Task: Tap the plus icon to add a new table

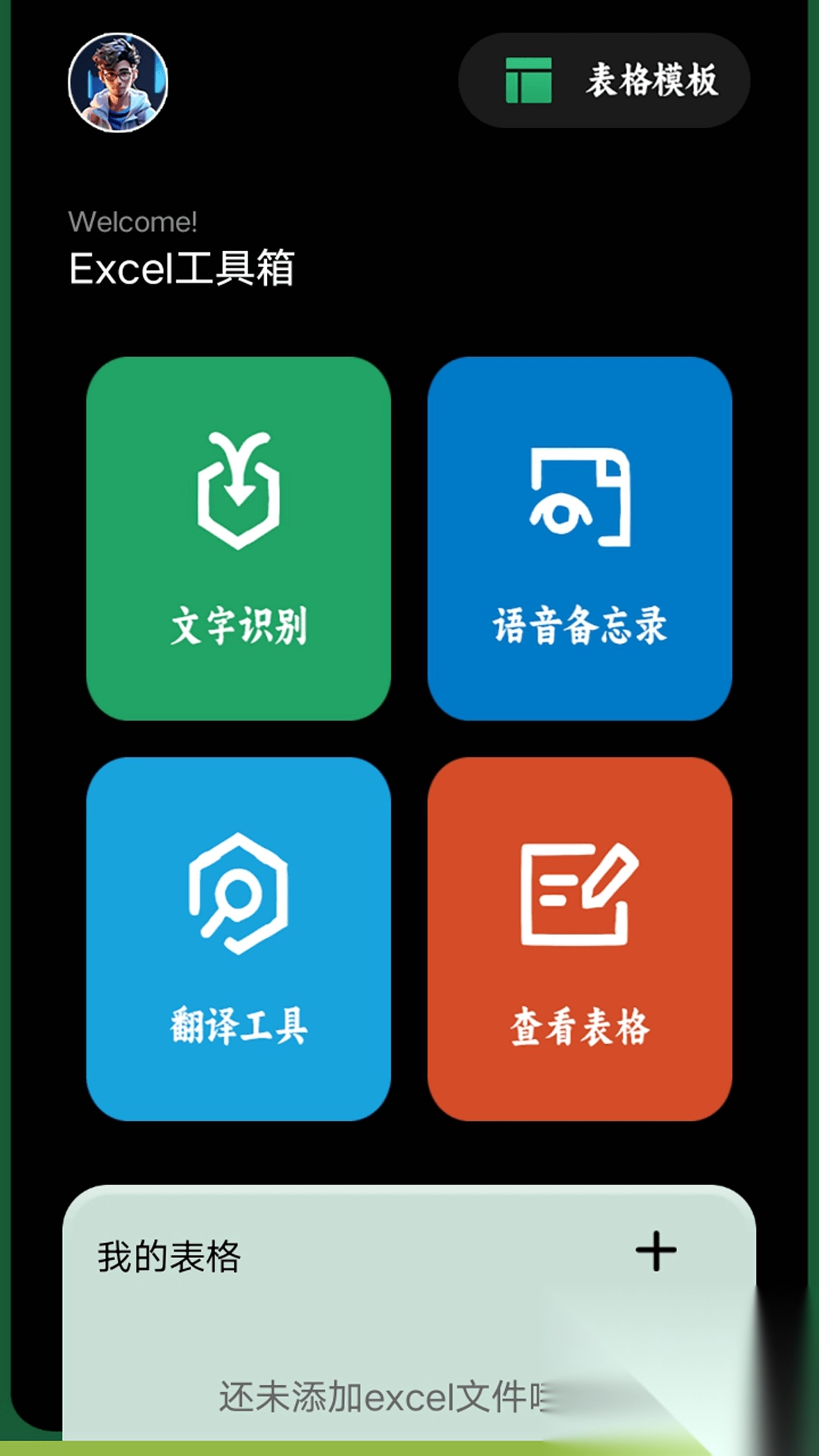Action: (x=655, y=1248)
